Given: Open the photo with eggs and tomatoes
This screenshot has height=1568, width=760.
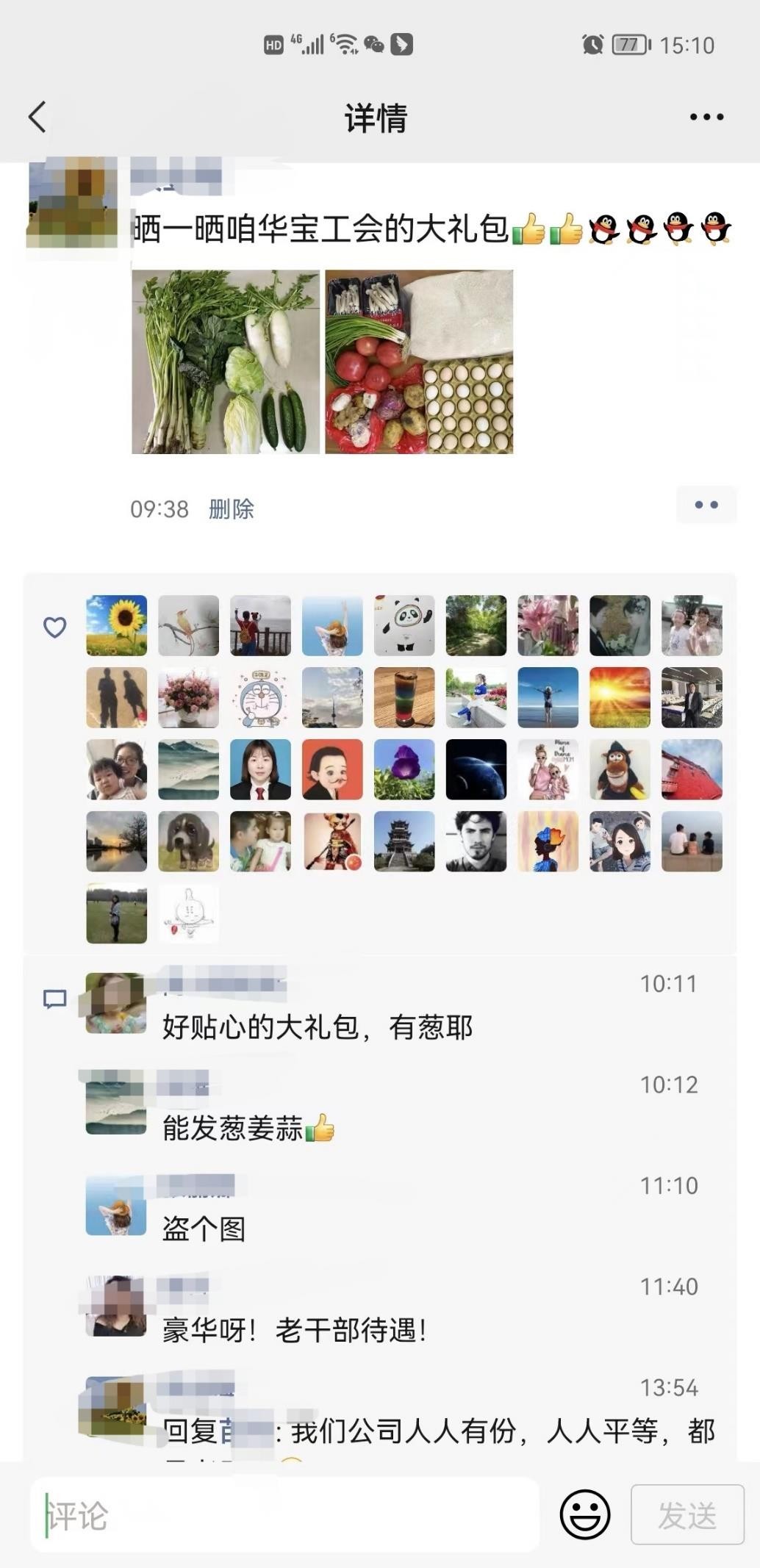Looking at the screenshot, I should 419,362.
